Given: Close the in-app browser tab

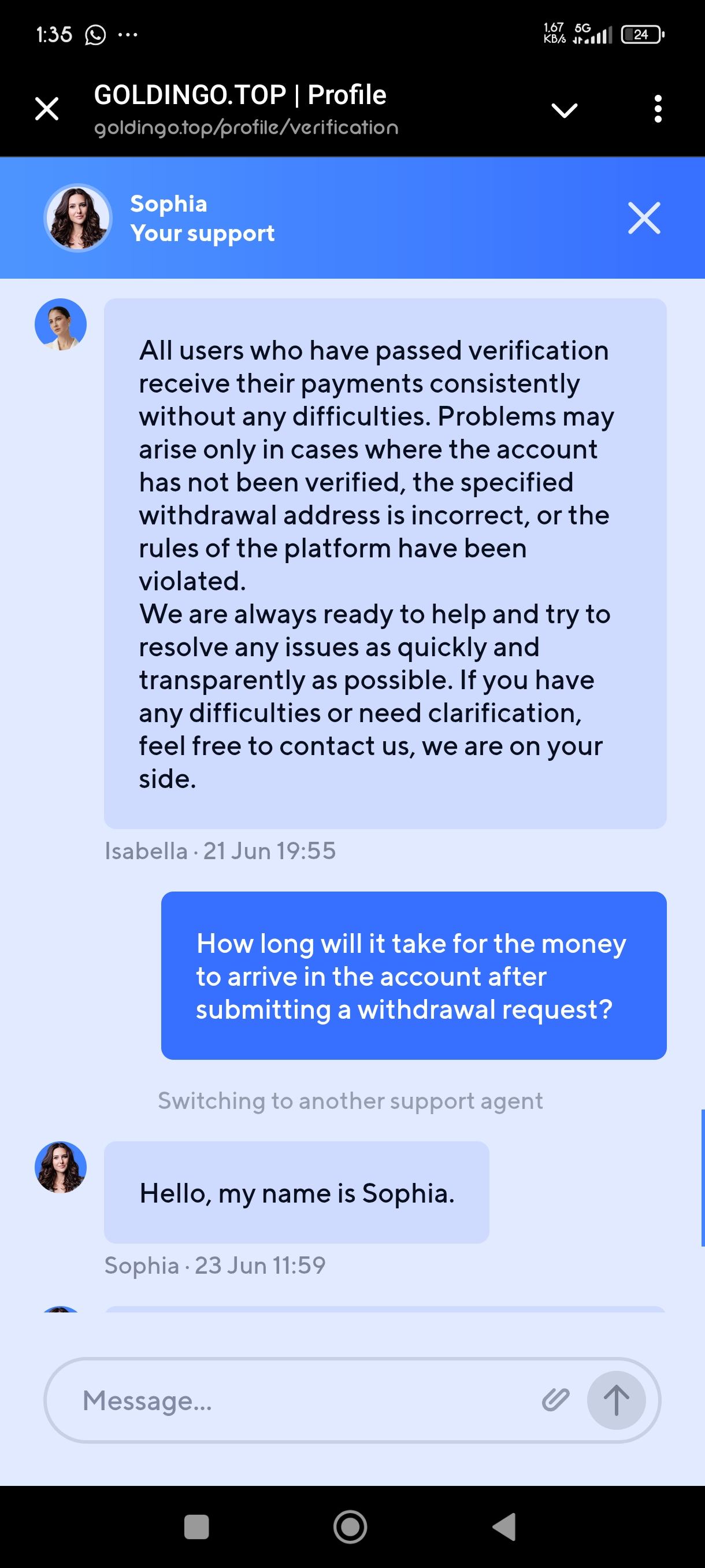Looking at the screenshot, I should point(47,110).
